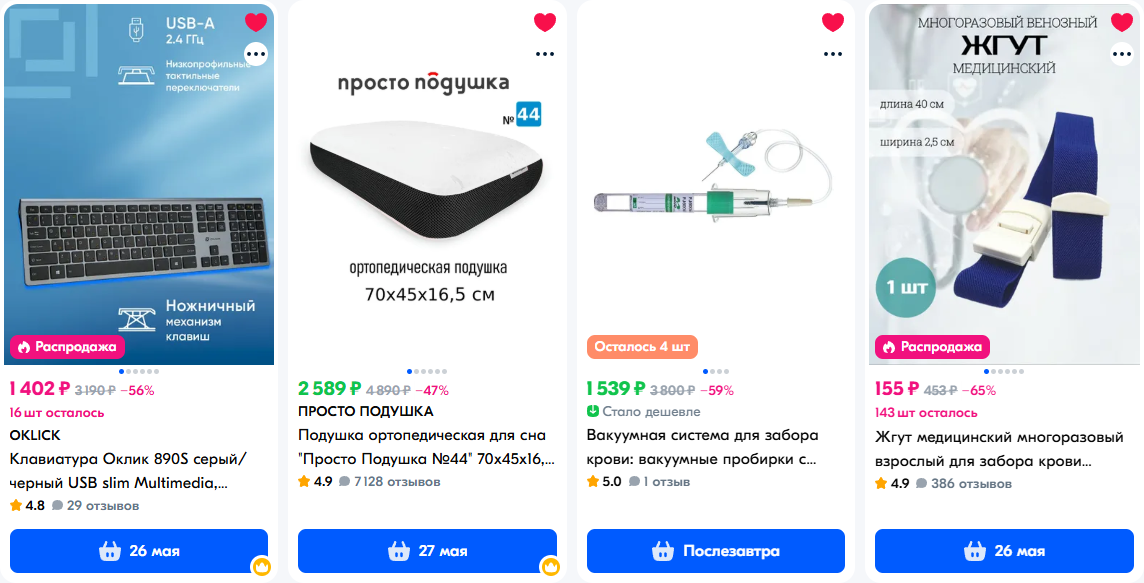
Task: Open more options for the OKLICK keyboard
Action: (256, 54)
